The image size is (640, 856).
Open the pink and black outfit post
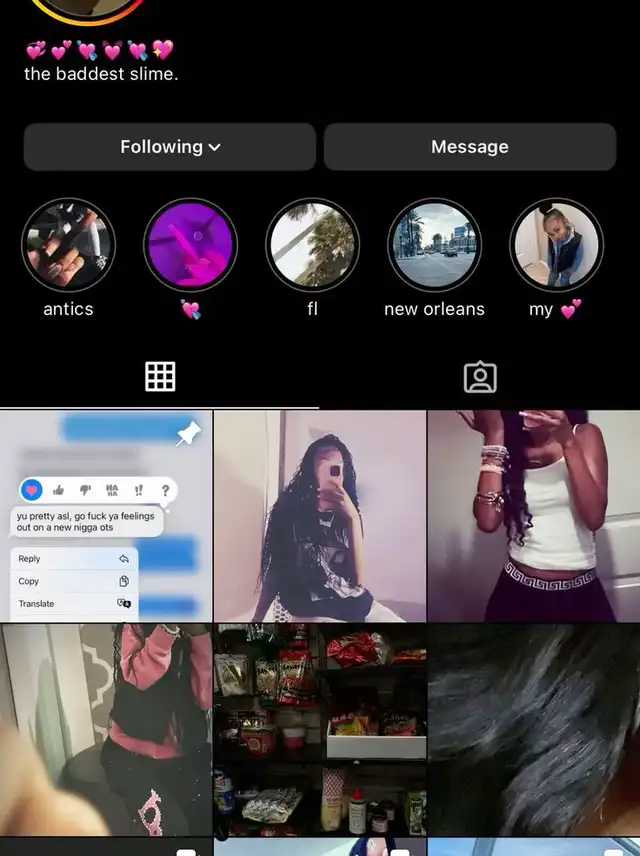tap(106, 730)
